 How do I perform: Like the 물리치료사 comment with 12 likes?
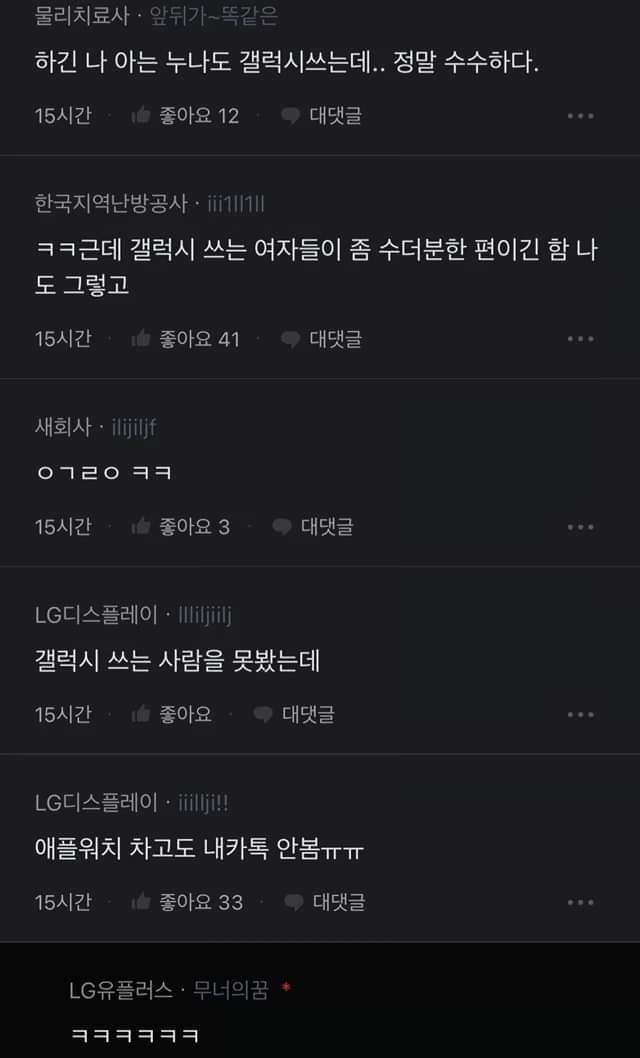click(185, 116)
